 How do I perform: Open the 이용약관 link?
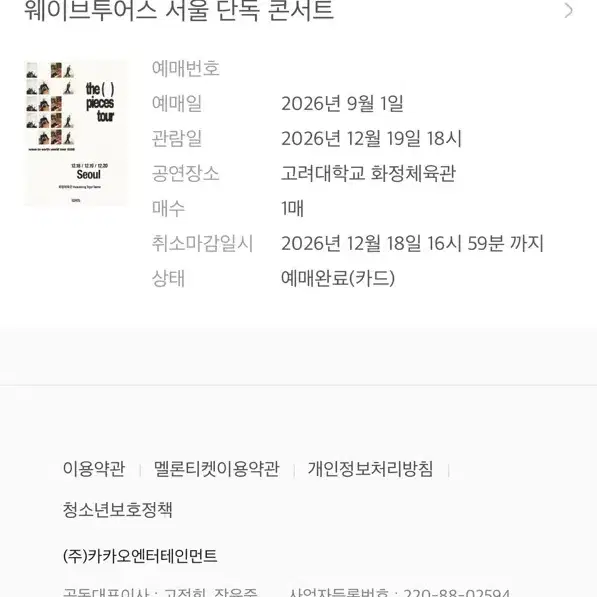[x=94, y=469]
